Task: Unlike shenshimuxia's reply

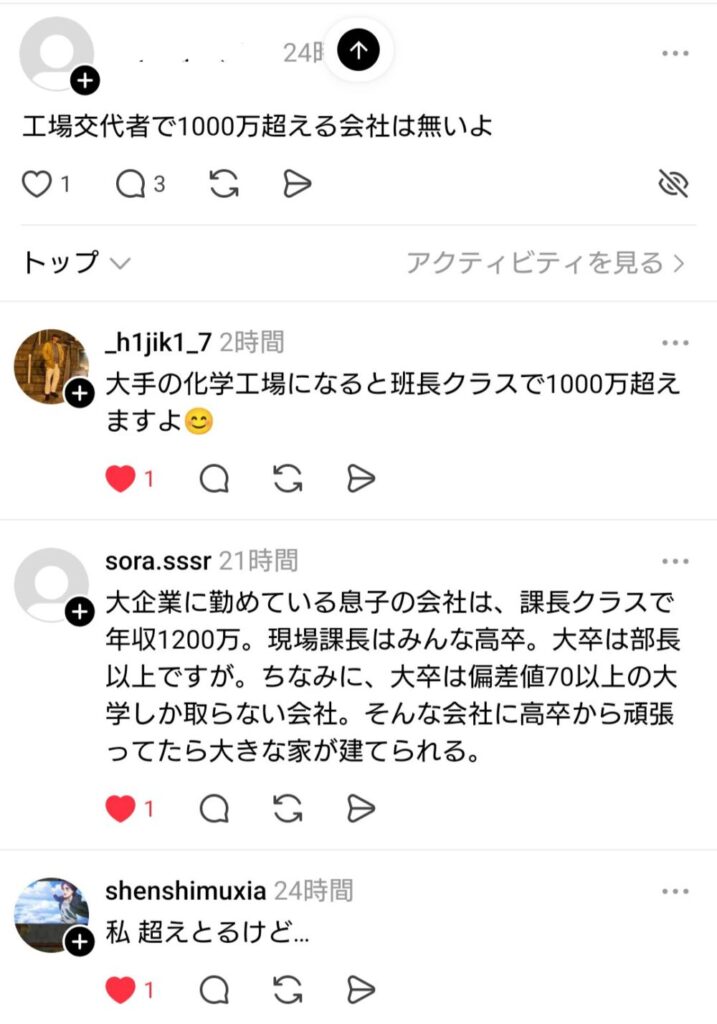Action: (x=121, y=991)
